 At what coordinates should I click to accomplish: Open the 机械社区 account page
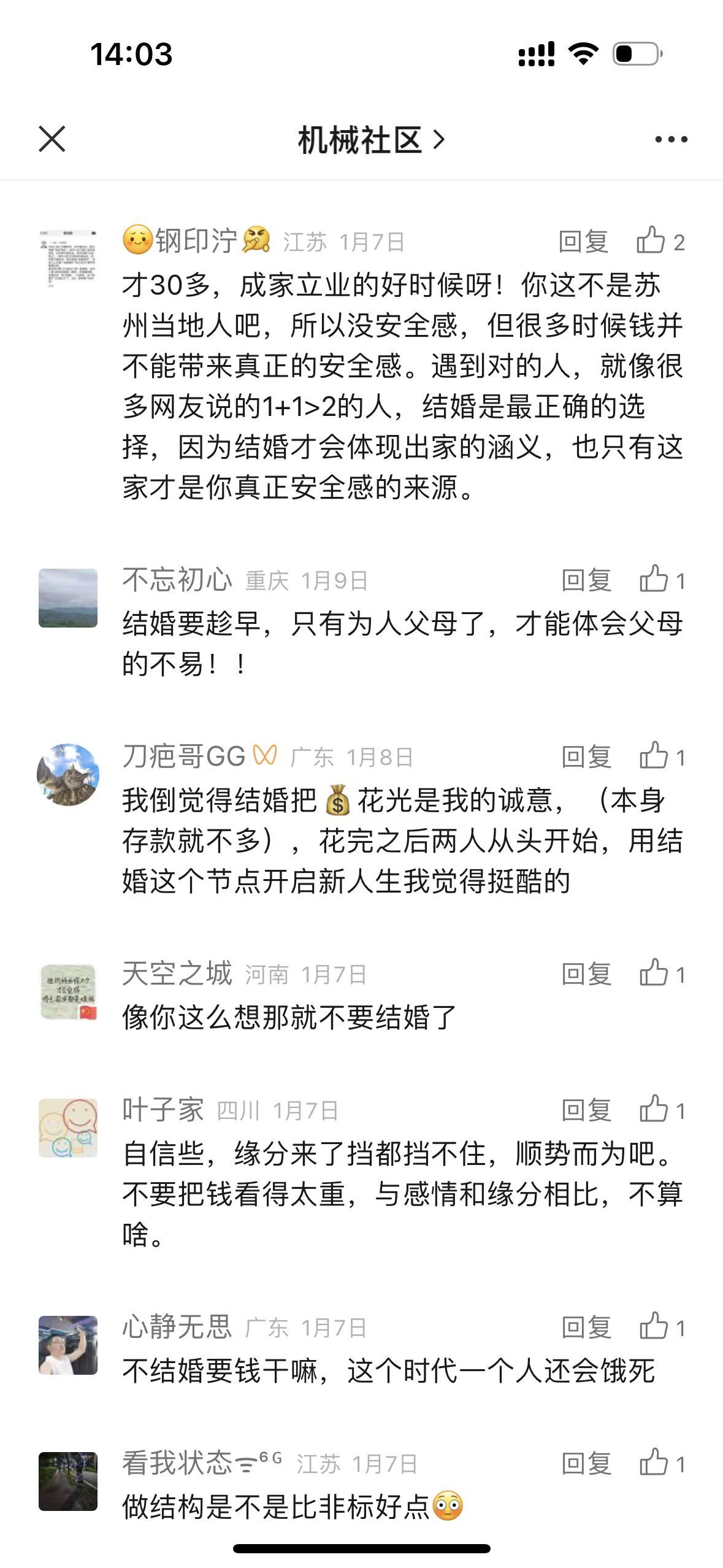pyautogui.click(x=370, y=140)
